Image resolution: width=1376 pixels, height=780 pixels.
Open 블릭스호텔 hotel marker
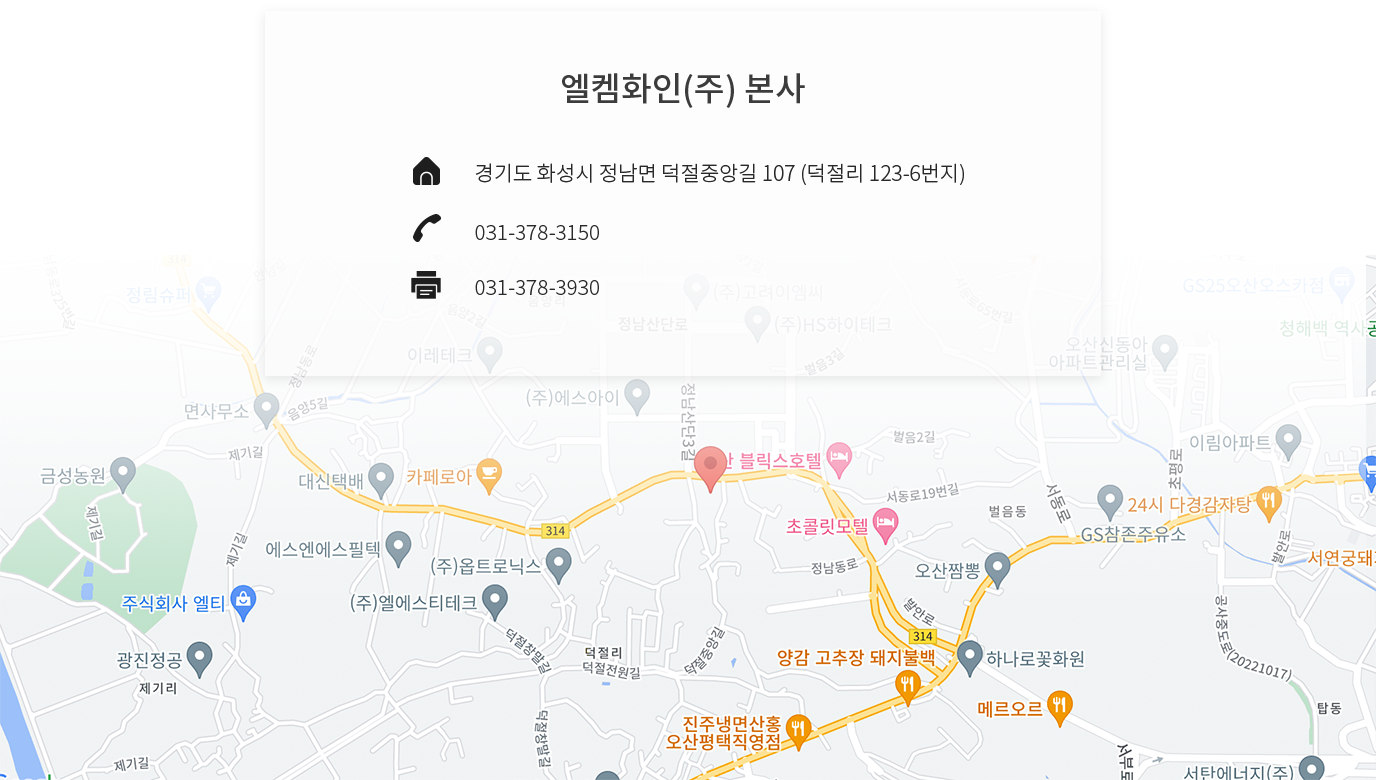click(839, 459)
